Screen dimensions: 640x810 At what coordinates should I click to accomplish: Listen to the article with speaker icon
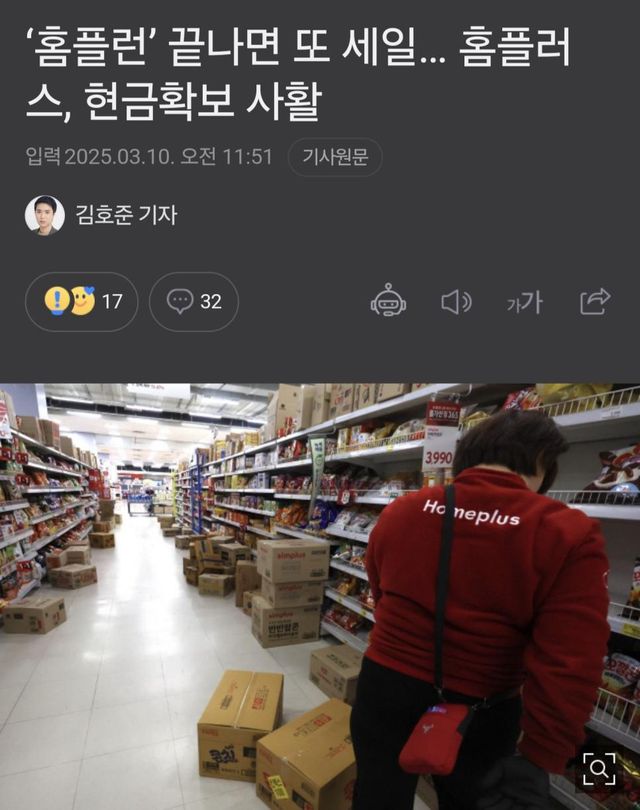pos(456,301)
